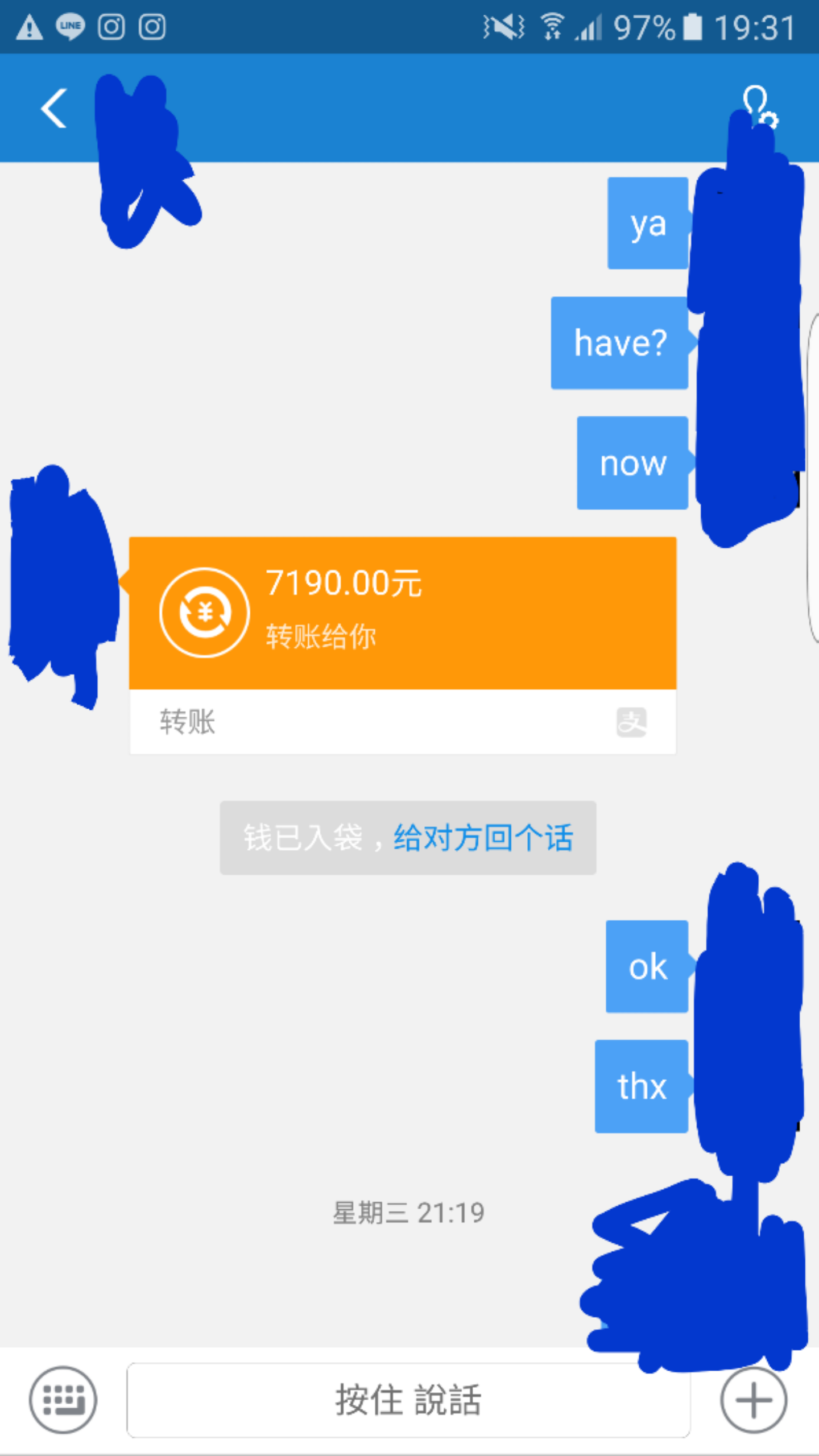Switch to keyboard input mode
Image resolution: width=819 pixels, height=1456 pixels.
pyautogui.click(x=63, y=1400)
